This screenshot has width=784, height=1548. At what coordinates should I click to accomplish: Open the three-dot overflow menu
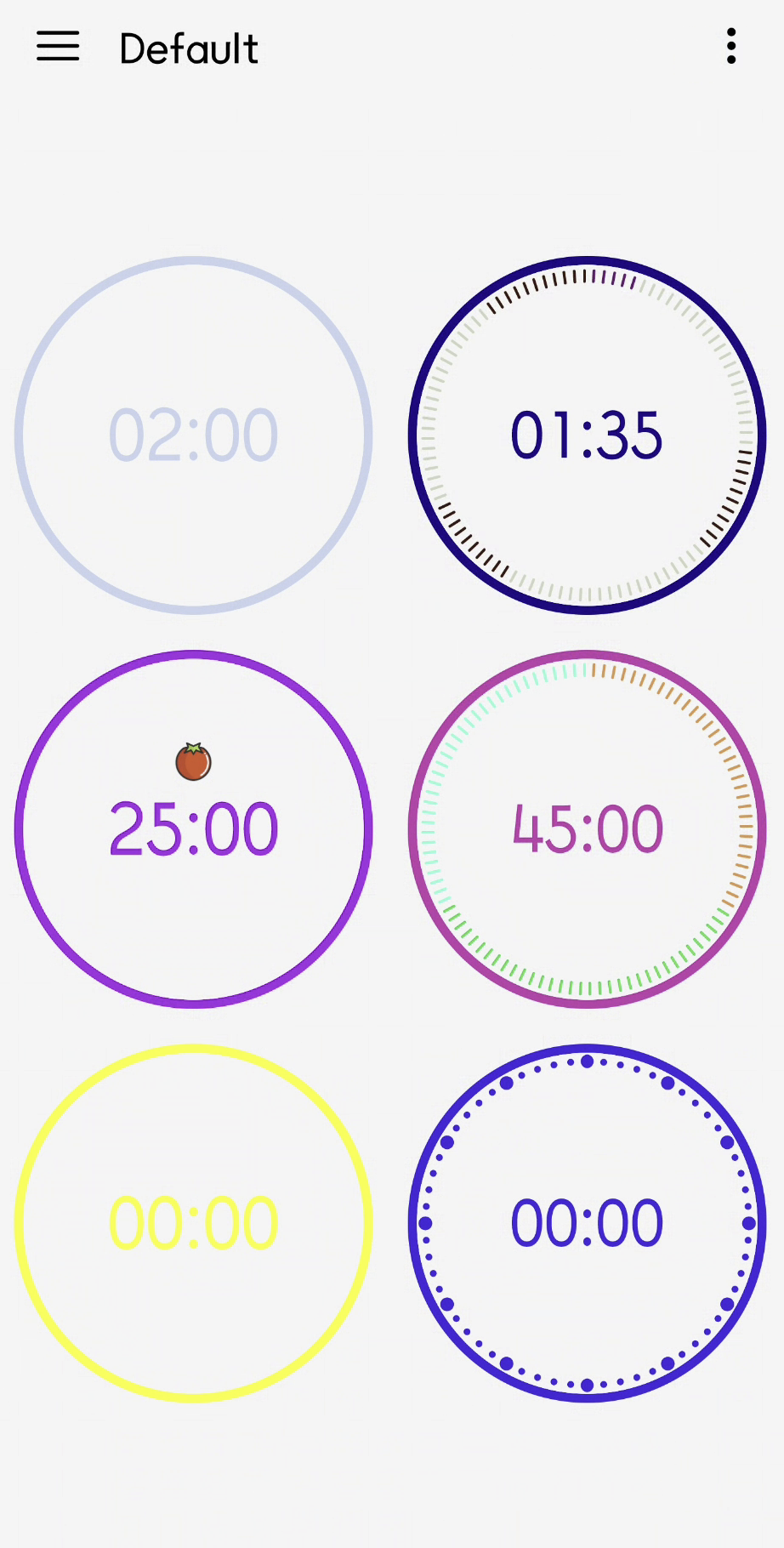(x=730, y=47)
